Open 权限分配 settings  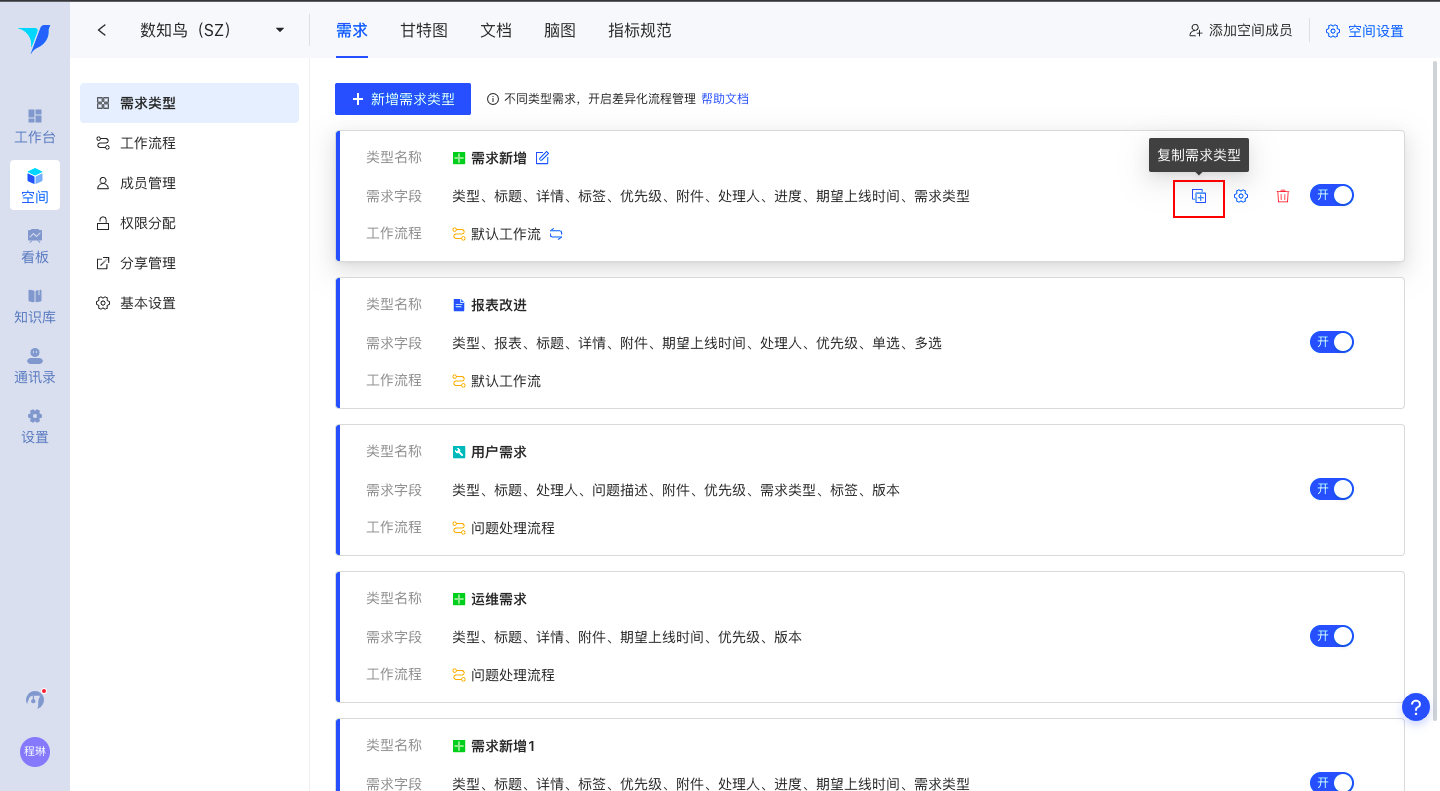[x=147, y=223]
